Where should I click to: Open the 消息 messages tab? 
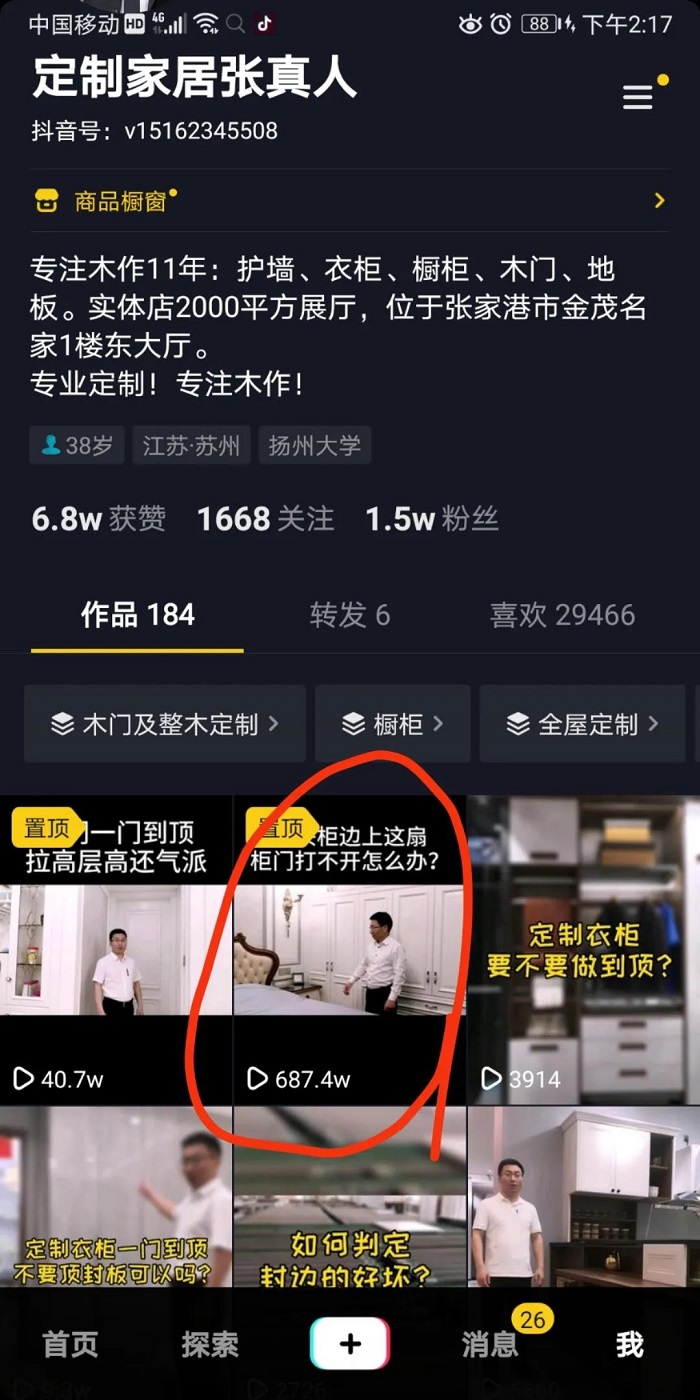(490, 1345)
